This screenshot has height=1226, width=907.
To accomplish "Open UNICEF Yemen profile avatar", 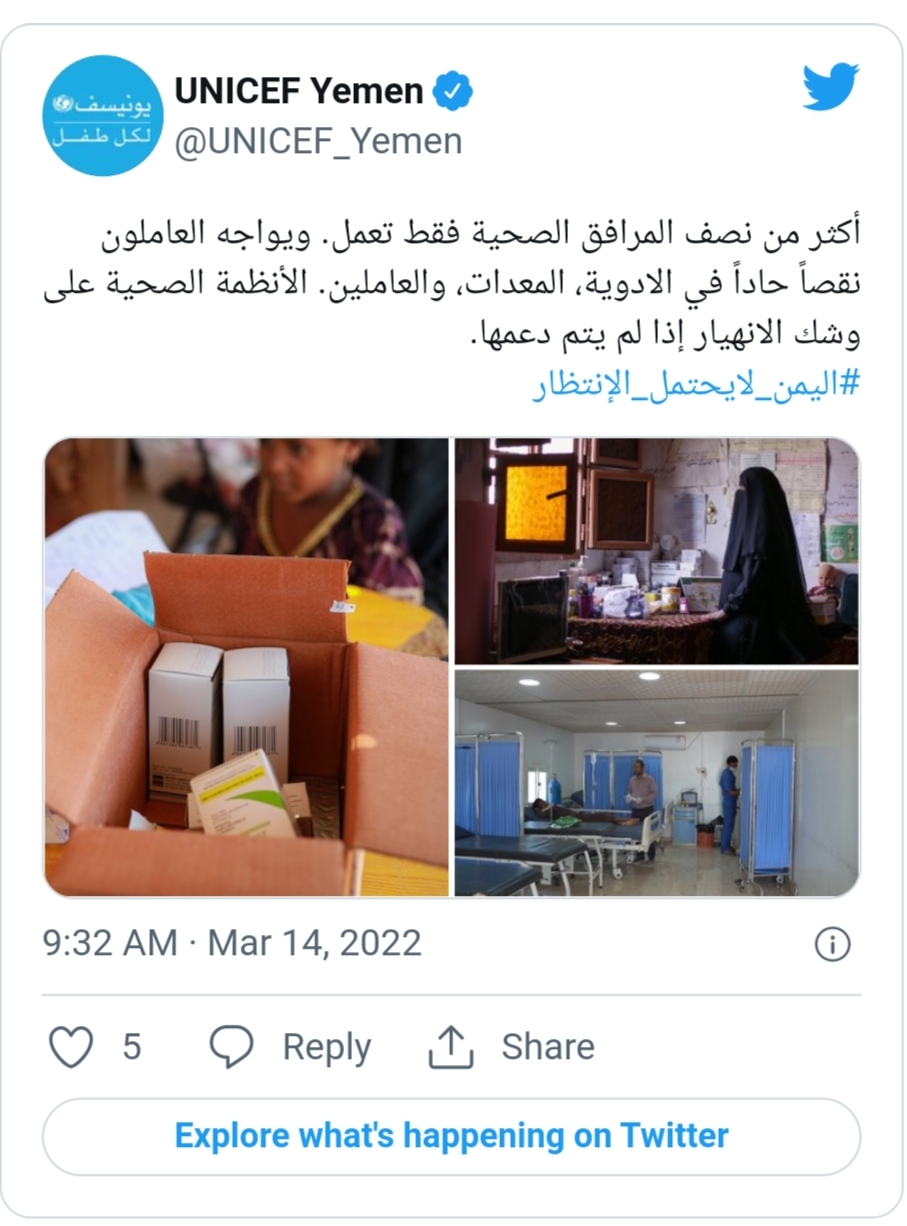I will coord(103,115).
